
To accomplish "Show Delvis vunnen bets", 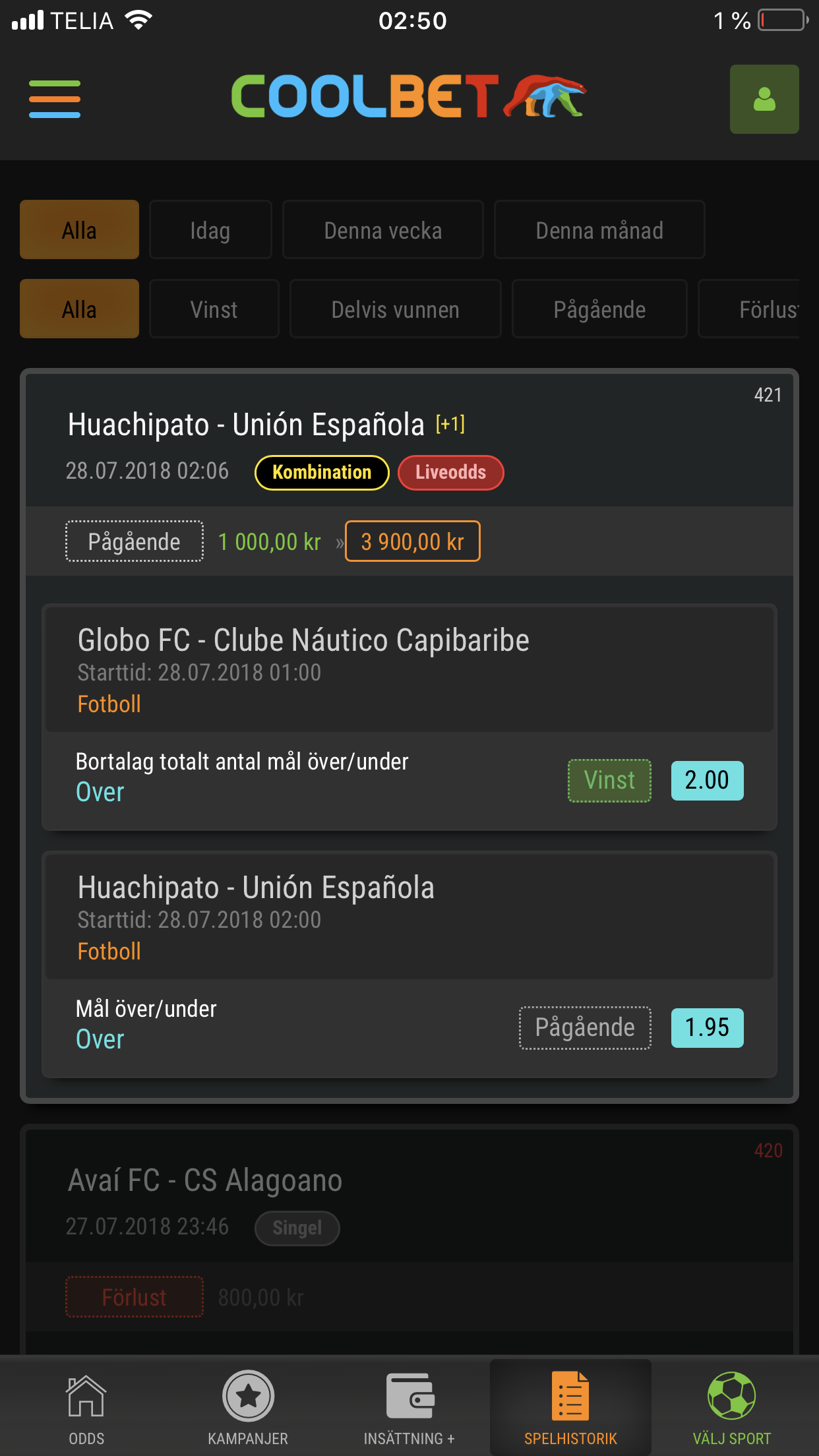I will tap(396, 309).
